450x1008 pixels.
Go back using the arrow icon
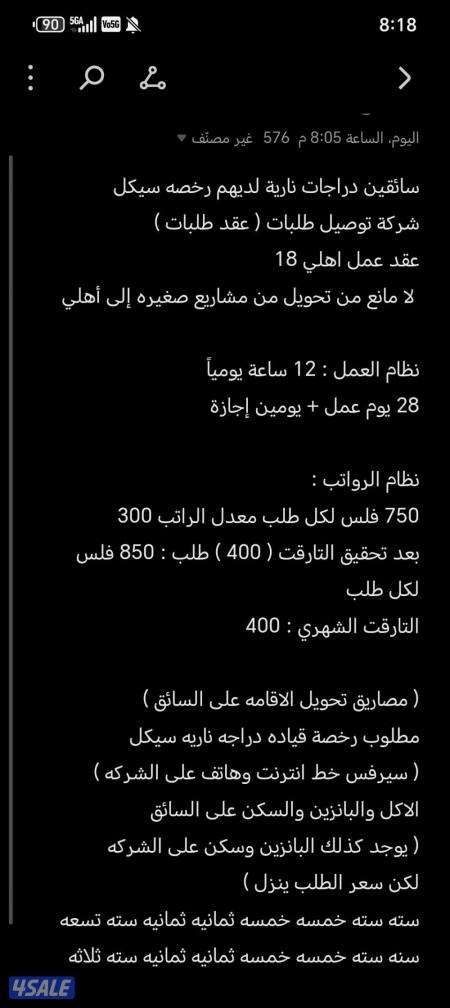(404, 78)
